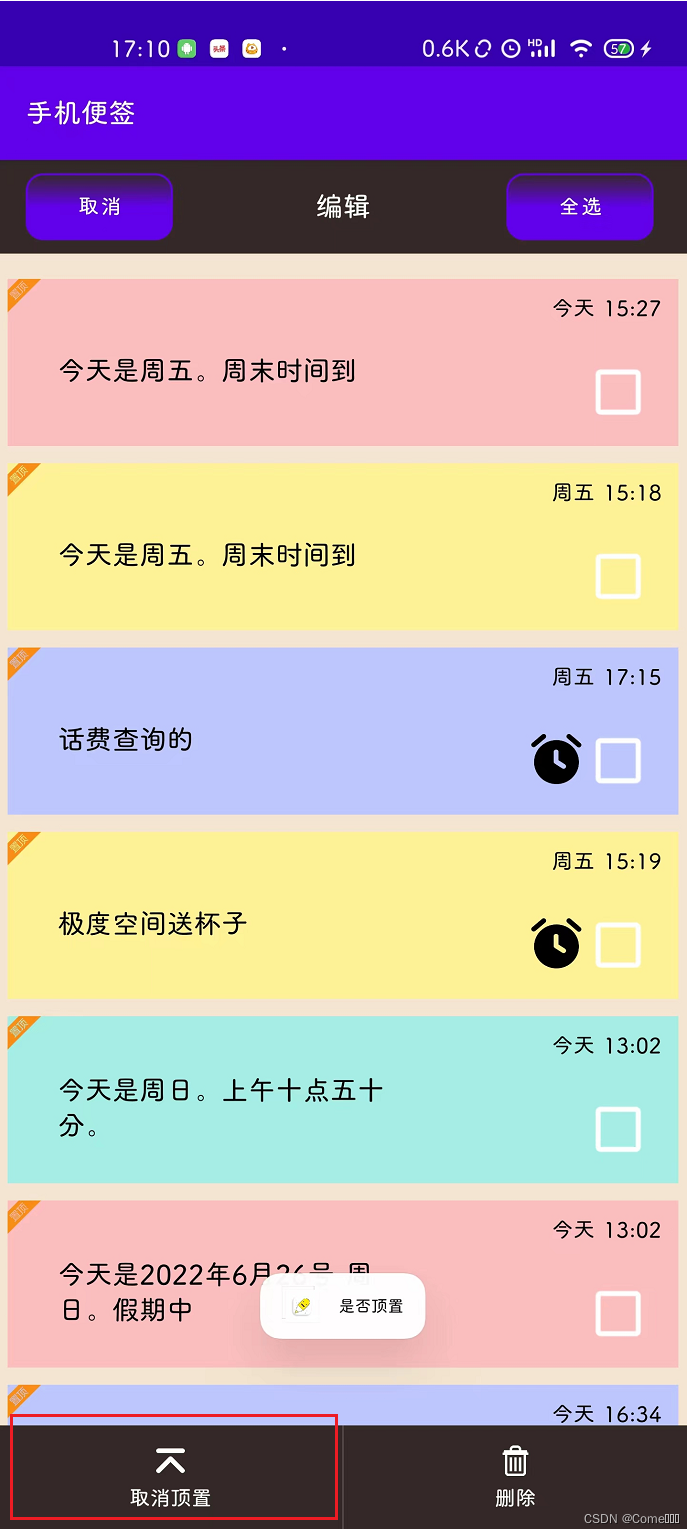Delete selected notes with 删除

pos(515,1477)
